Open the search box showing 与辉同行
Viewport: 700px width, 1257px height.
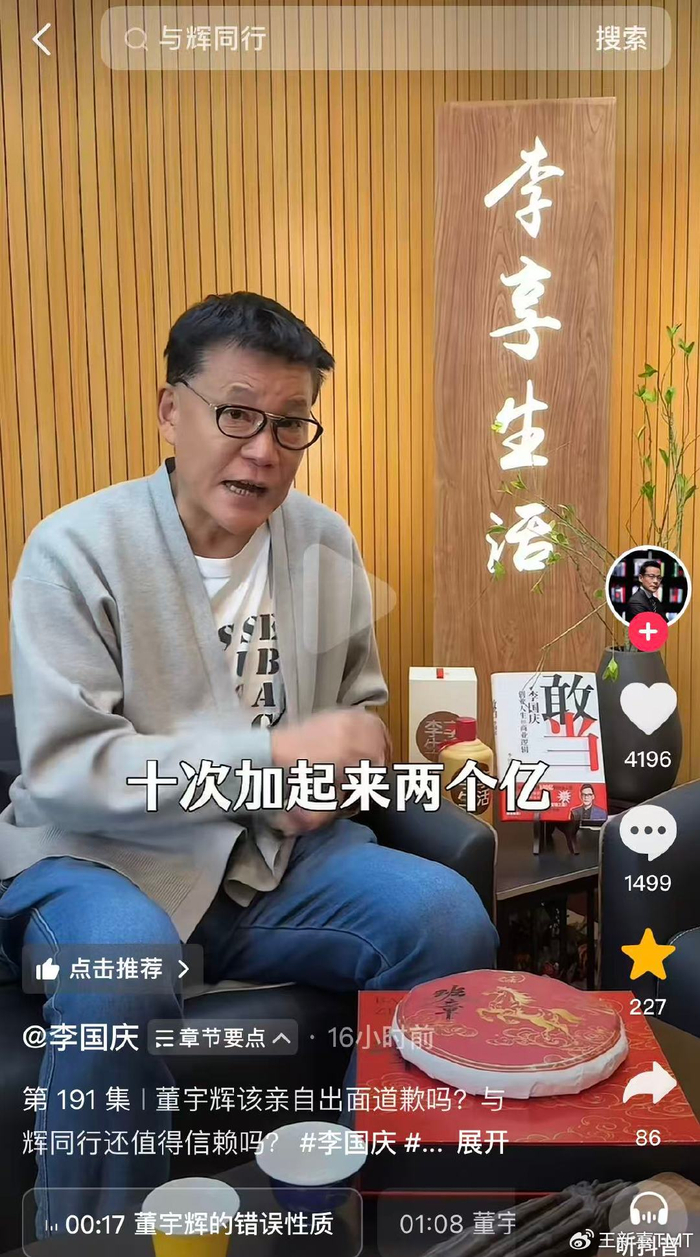point(342,39)
